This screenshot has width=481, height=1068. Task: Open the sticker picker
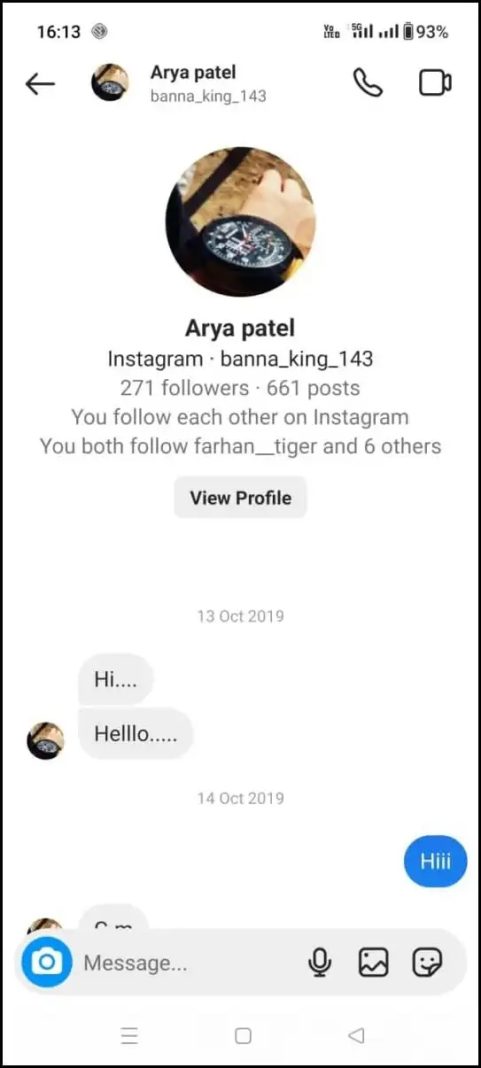coord(427,962)
